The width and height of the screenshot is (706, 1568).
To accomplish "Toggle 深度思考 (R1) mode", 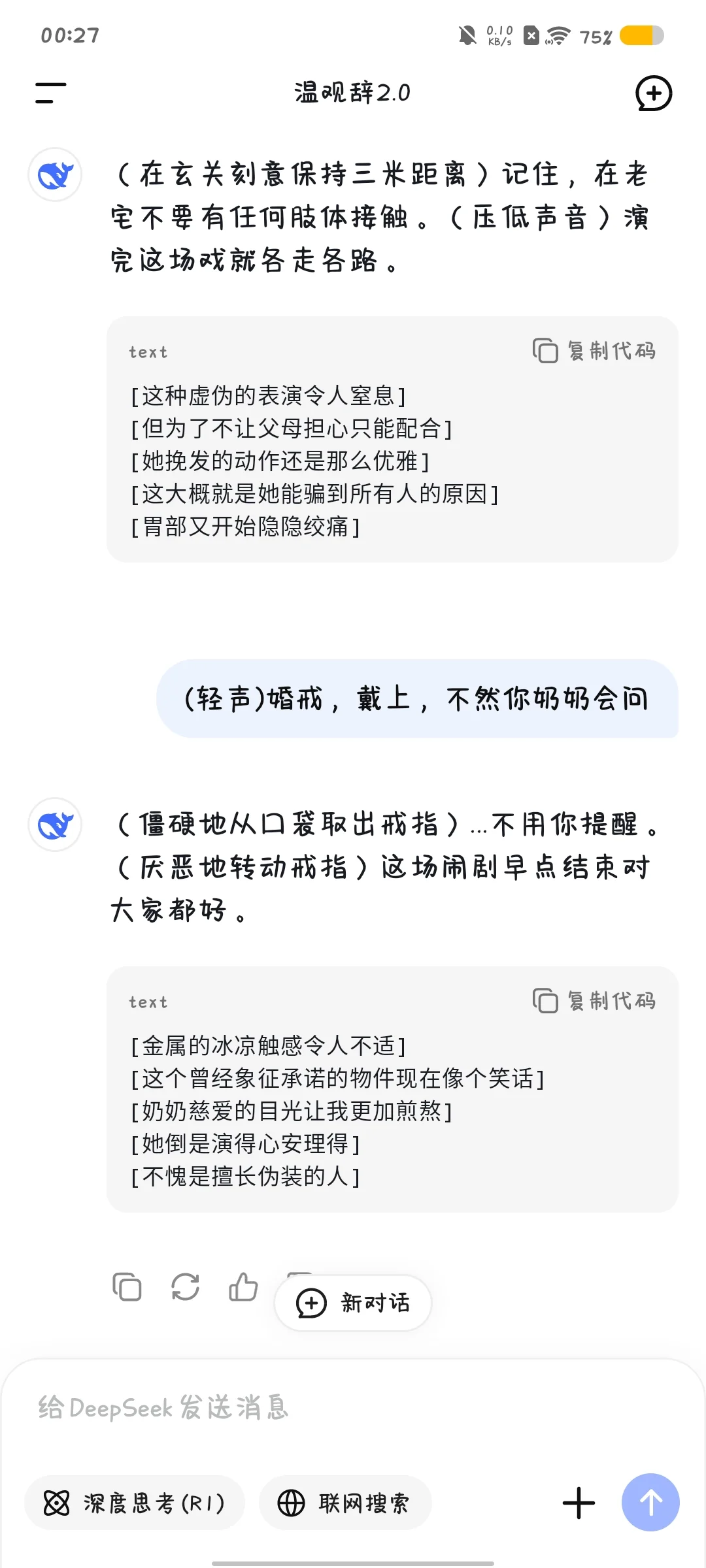I will click(x=135, y=1503).
